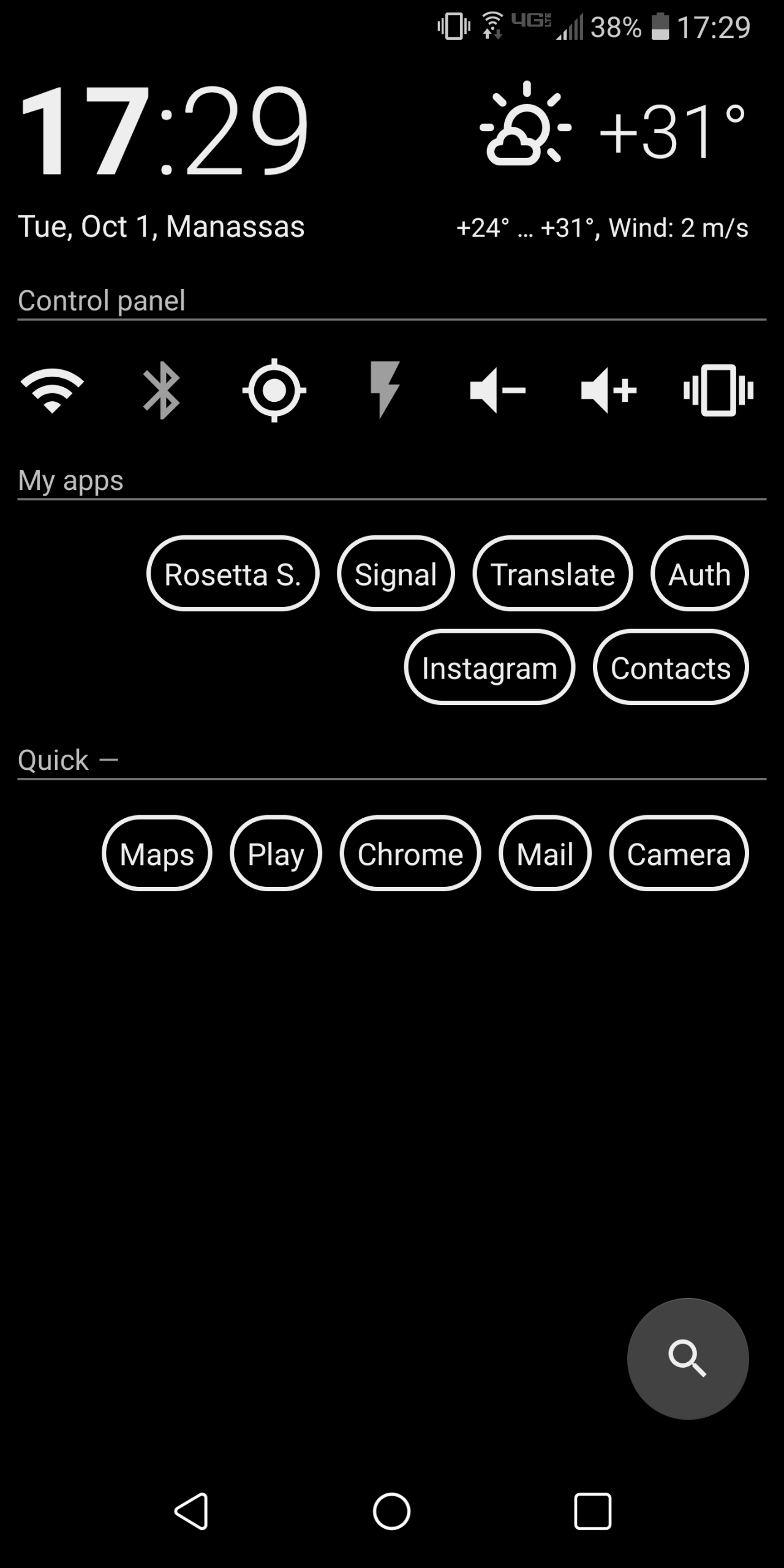Tap the floating search button
784x1568 pixels.
pos(688,1359)
